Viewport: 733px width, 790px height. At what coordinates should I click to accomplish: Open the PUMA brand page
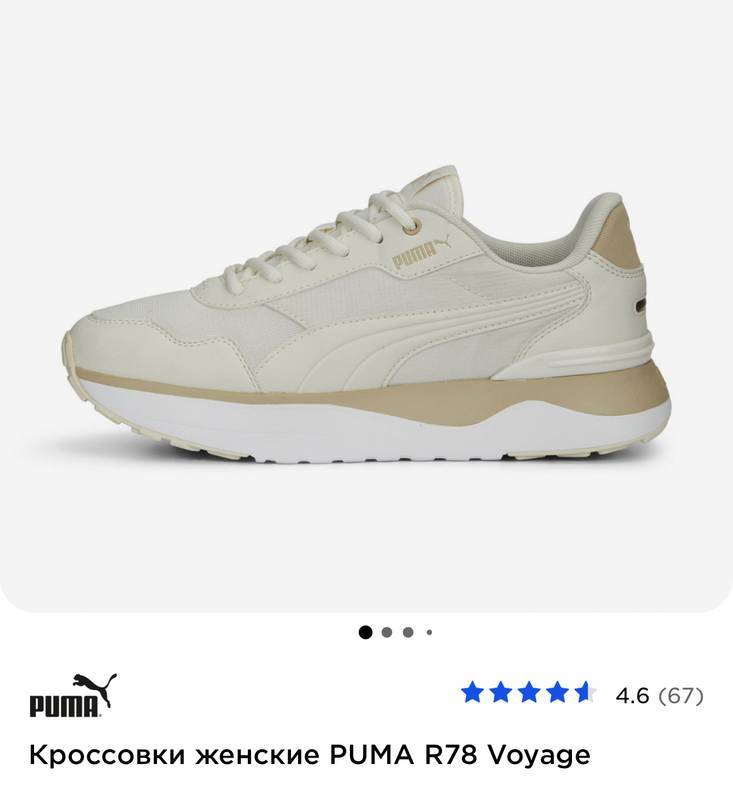tap(73, 695)
